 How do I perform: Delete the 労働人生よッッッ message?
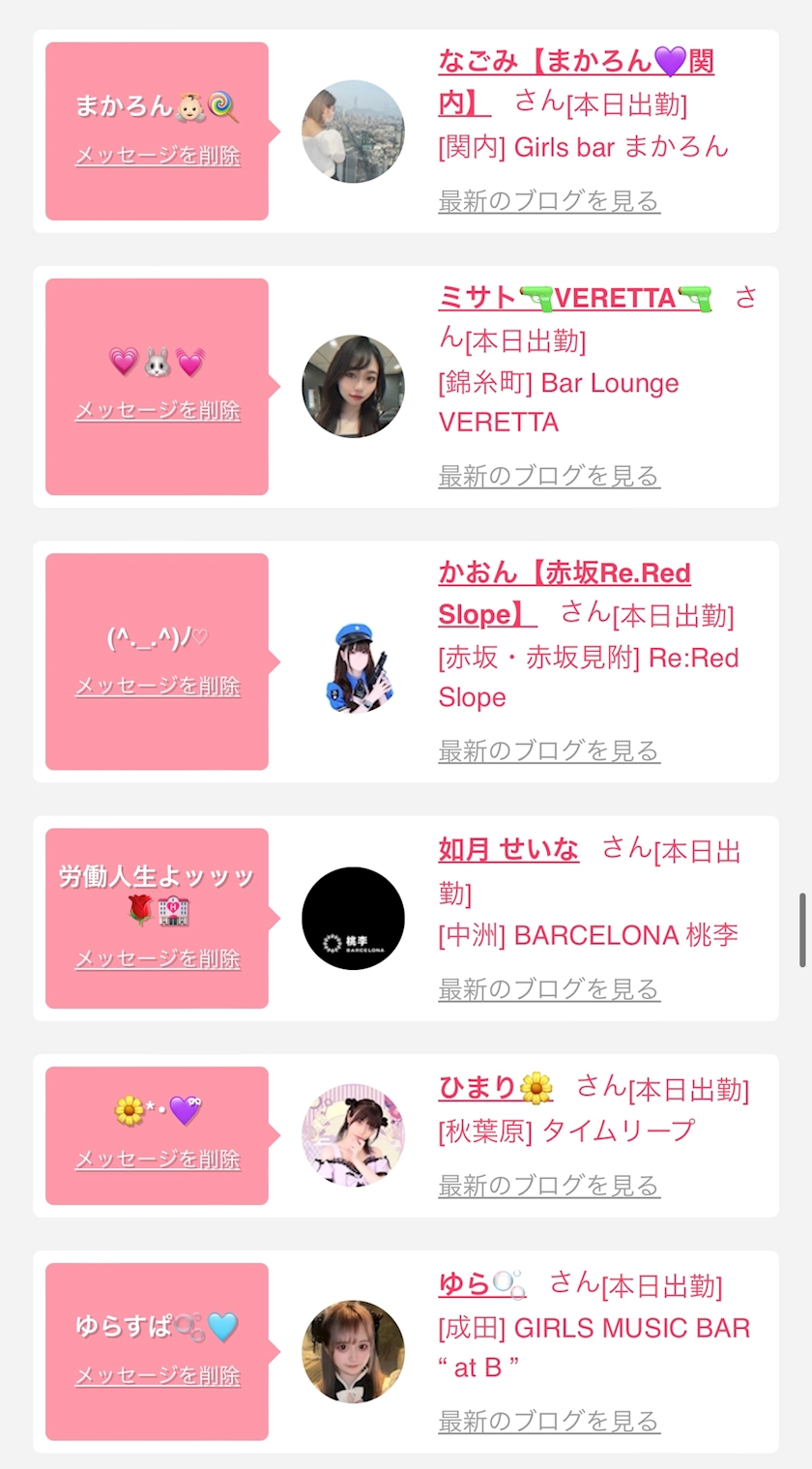click(158, 958)
